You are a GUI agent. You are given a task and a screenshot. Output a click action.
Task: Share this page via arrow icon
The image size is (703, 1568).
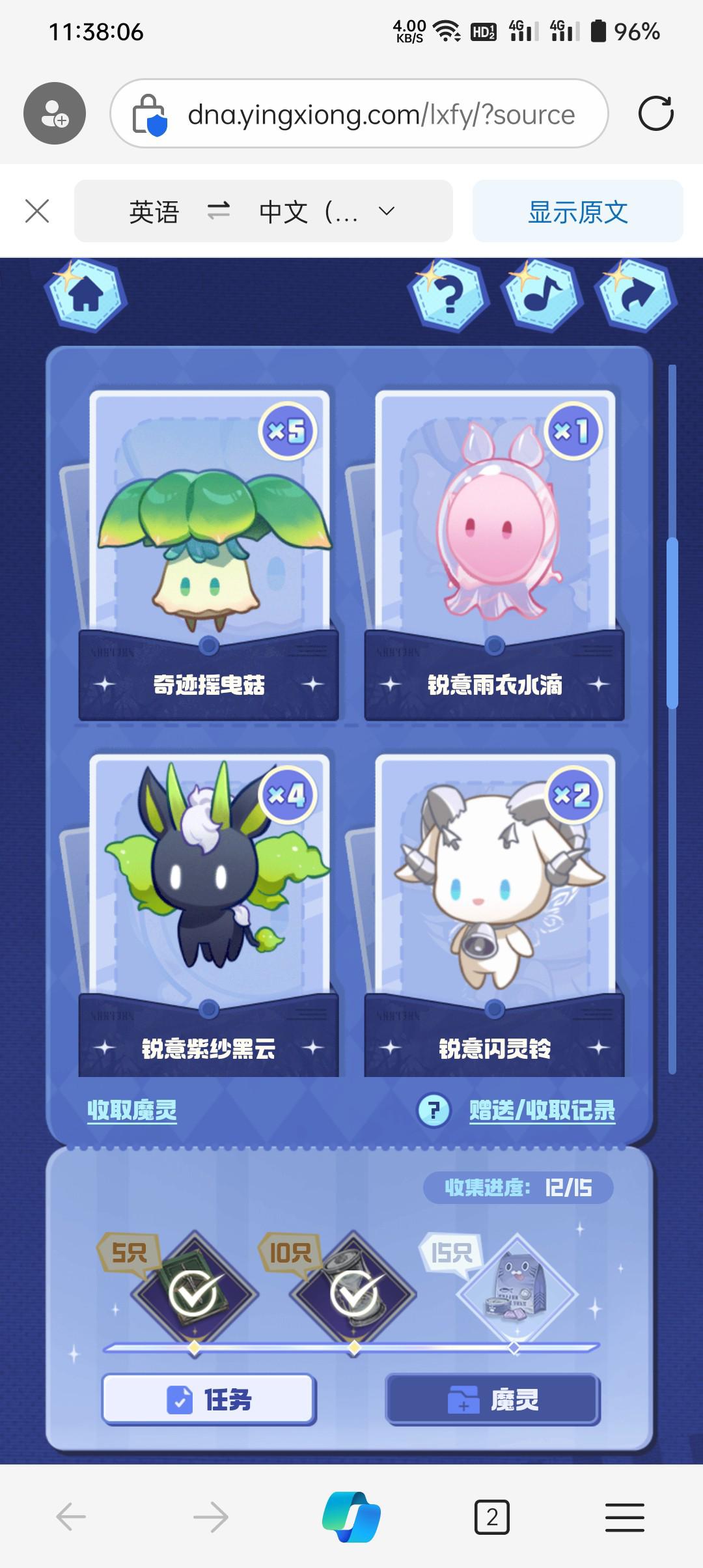pyautogui.click(x=636, y=295)
